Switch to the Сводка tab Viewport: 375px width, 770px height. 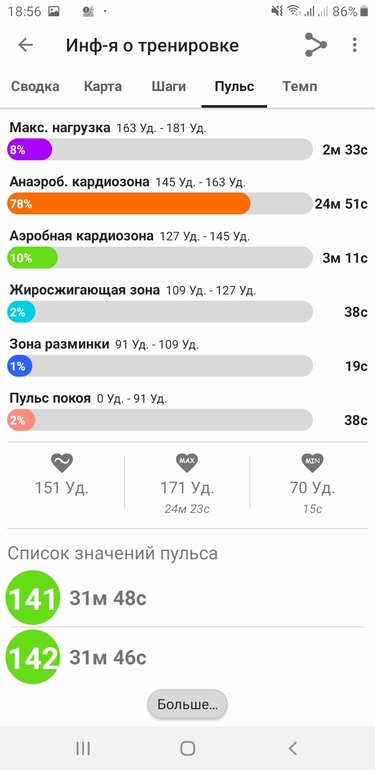pos(35,86)
